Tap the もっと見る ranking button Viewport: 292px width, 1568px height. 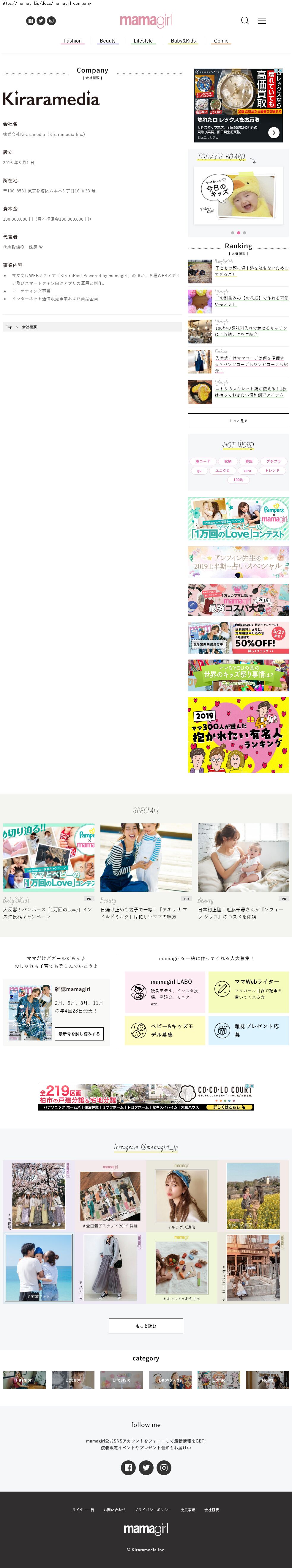click(238, 420)
